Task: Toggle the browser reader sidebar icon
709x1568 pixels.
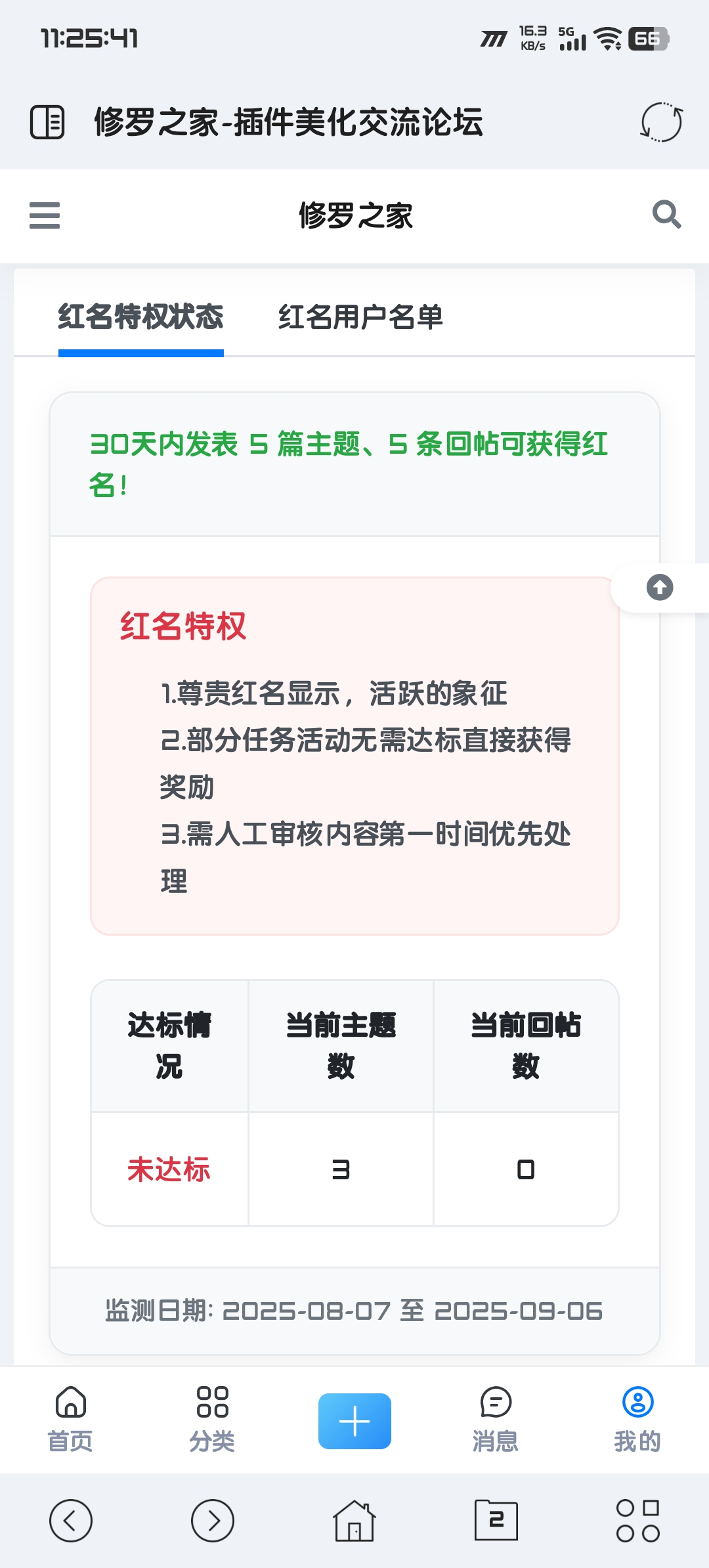Action: (x=47, y=122)
